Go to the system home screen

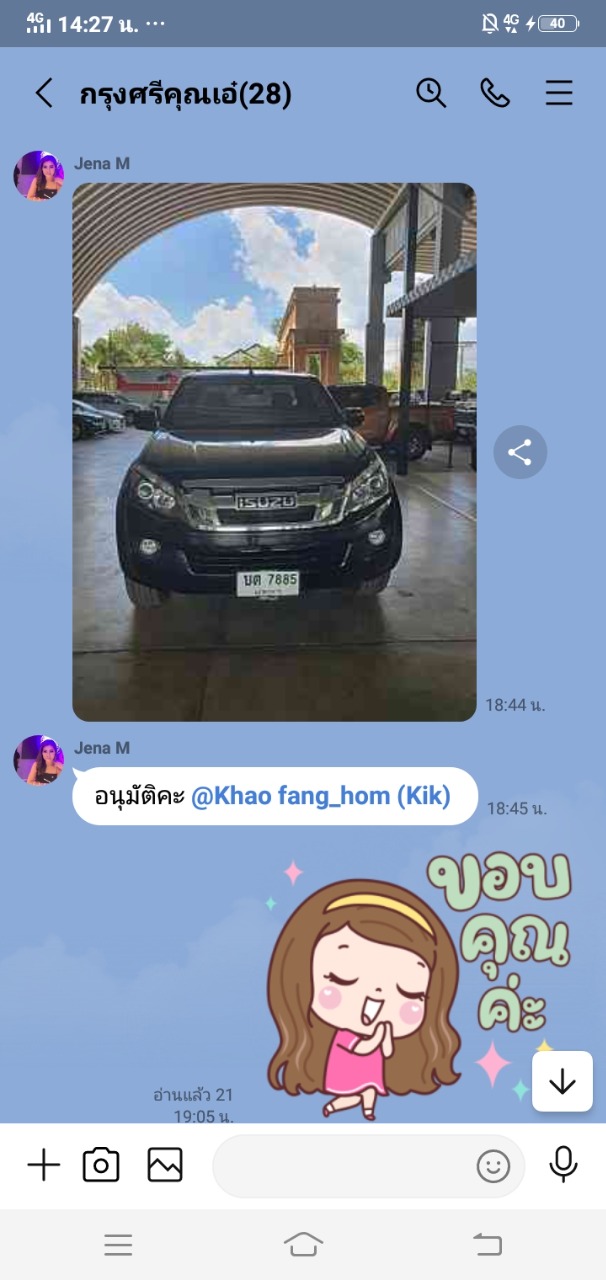coord(303,1244)
